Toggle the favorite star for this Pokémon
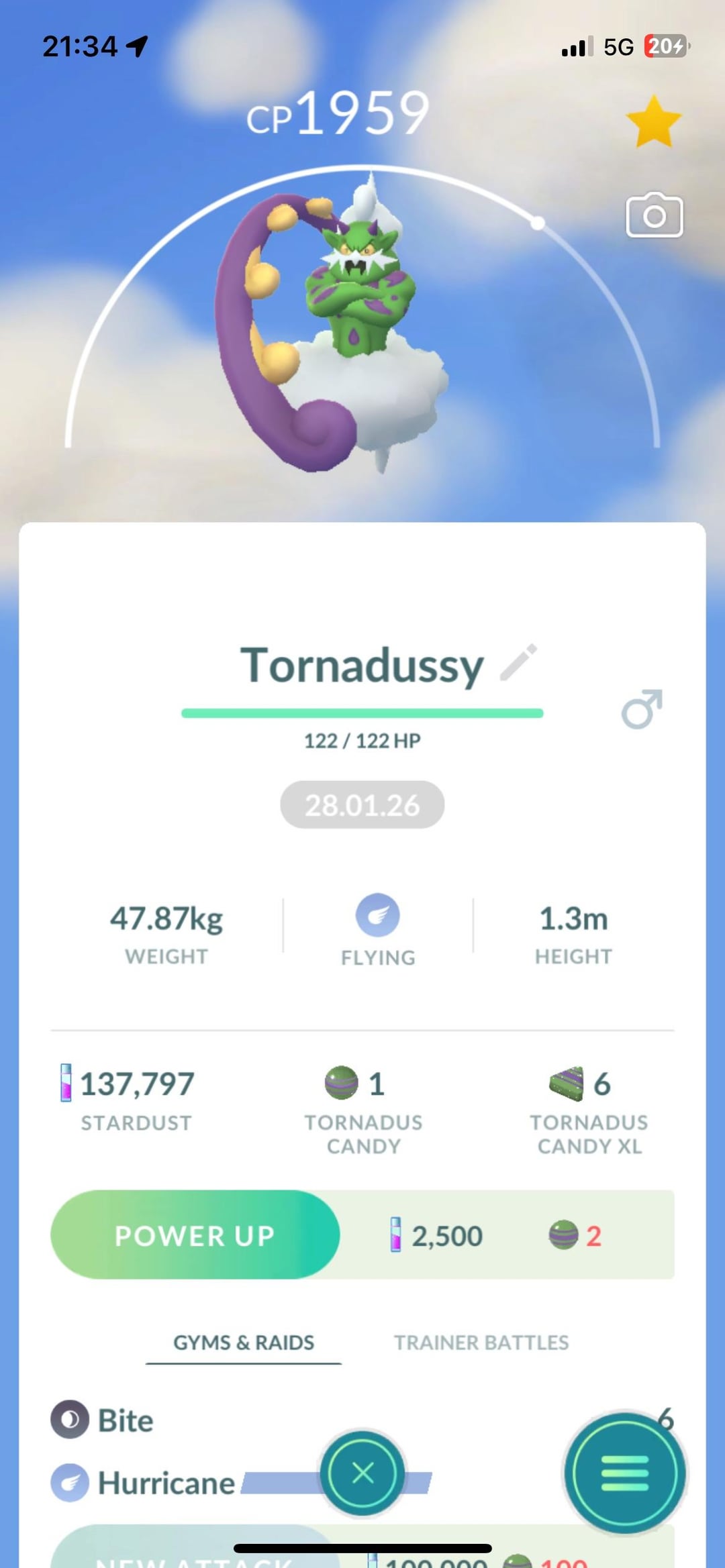The height and width of the screenshot is (1568, 725). [x=653, y=122]
